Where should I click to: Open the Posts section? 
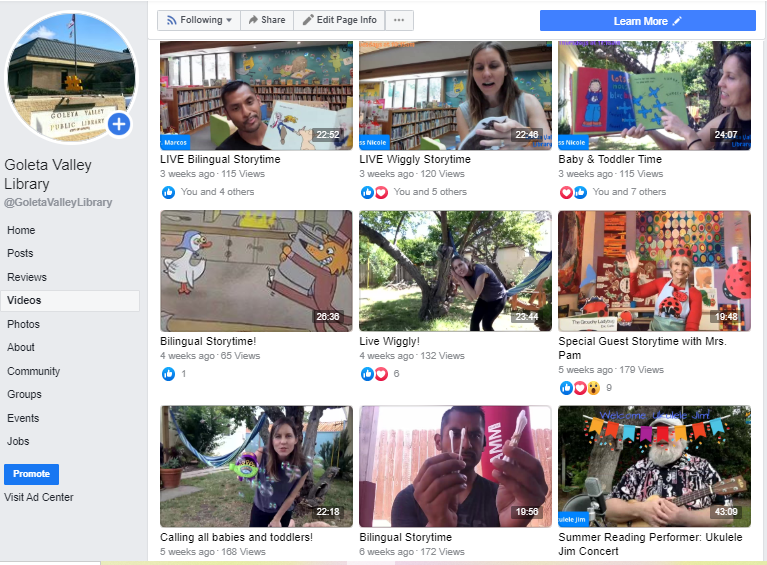20,254
